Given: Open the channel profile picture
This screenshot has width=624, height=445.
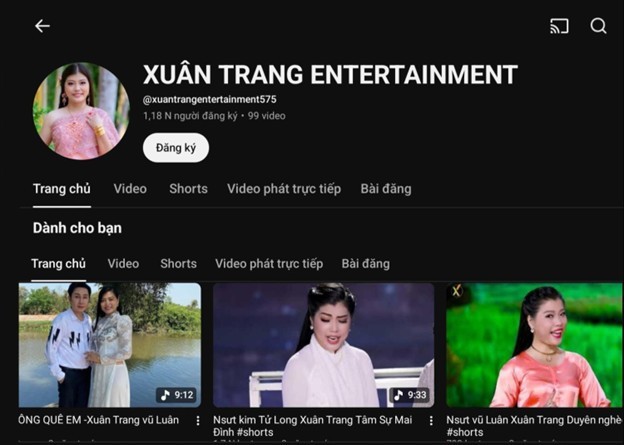Looking at the screenshot, I should 81,111.
